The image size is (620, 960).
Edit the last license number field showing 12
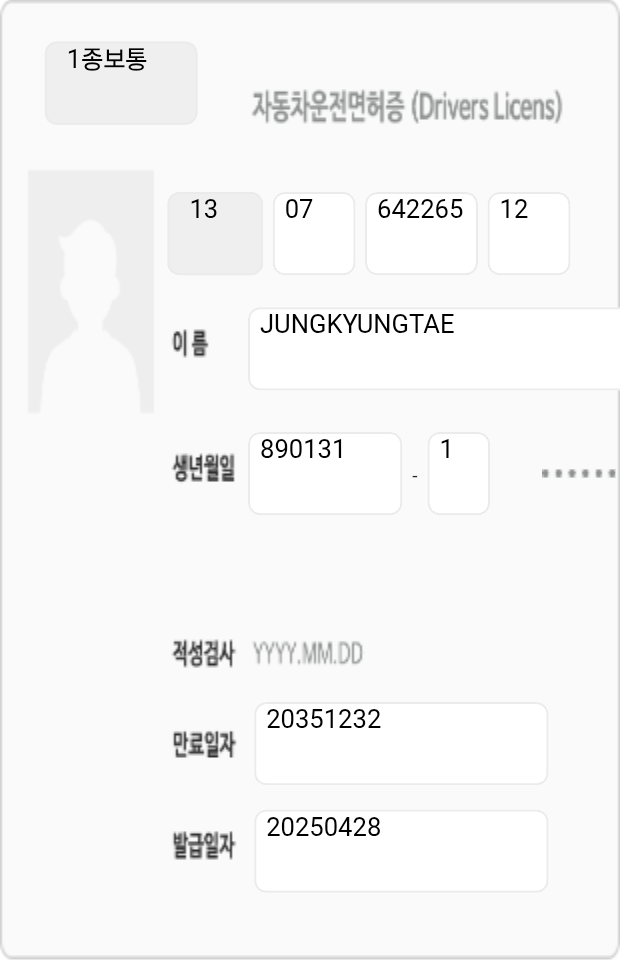point(528,233)
